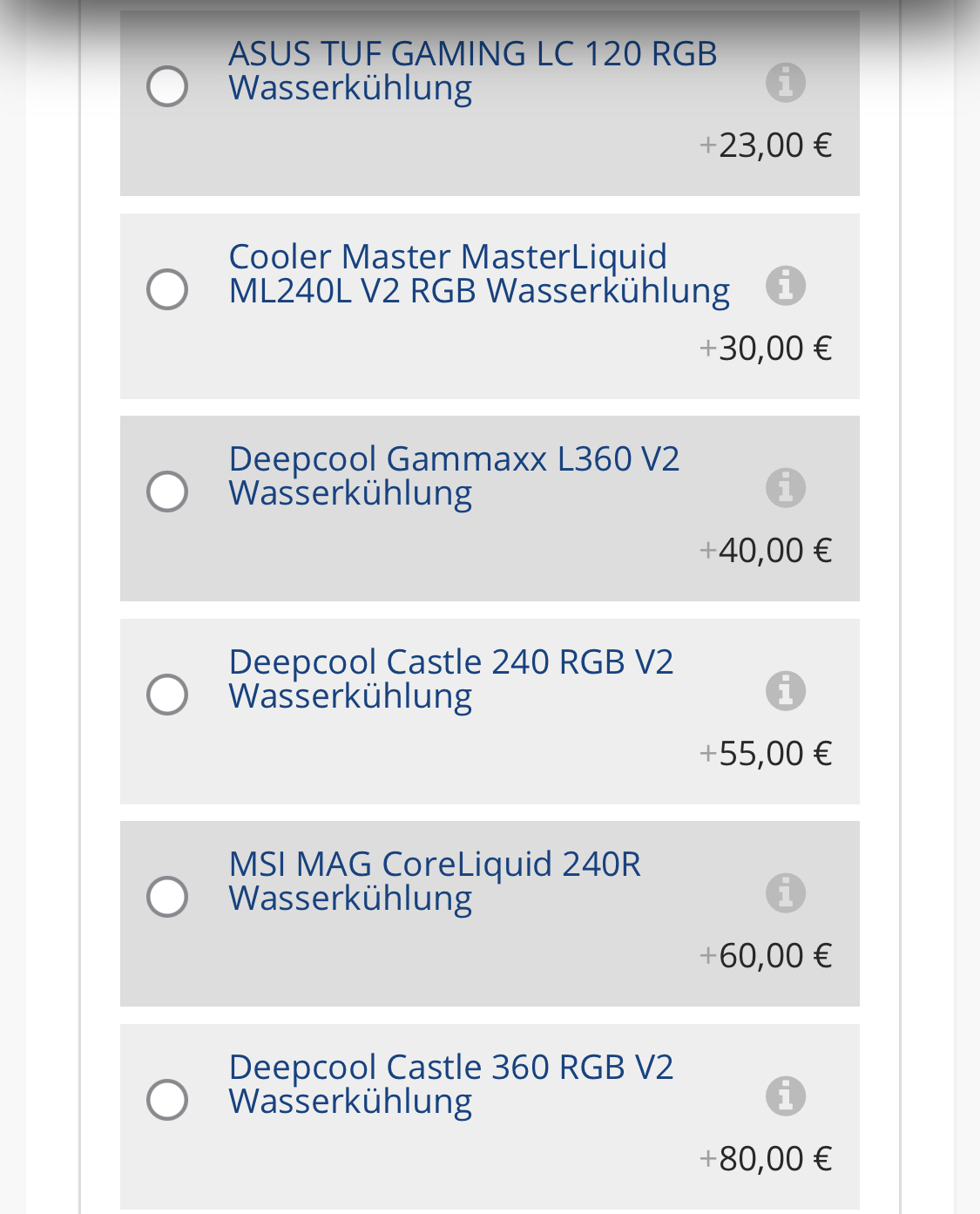This screenshot has height=1214, width=980.
Task: Show info about Cooler Master MasterLiquid ML240L
Action: pyautogui.click(x=786, y=286)
